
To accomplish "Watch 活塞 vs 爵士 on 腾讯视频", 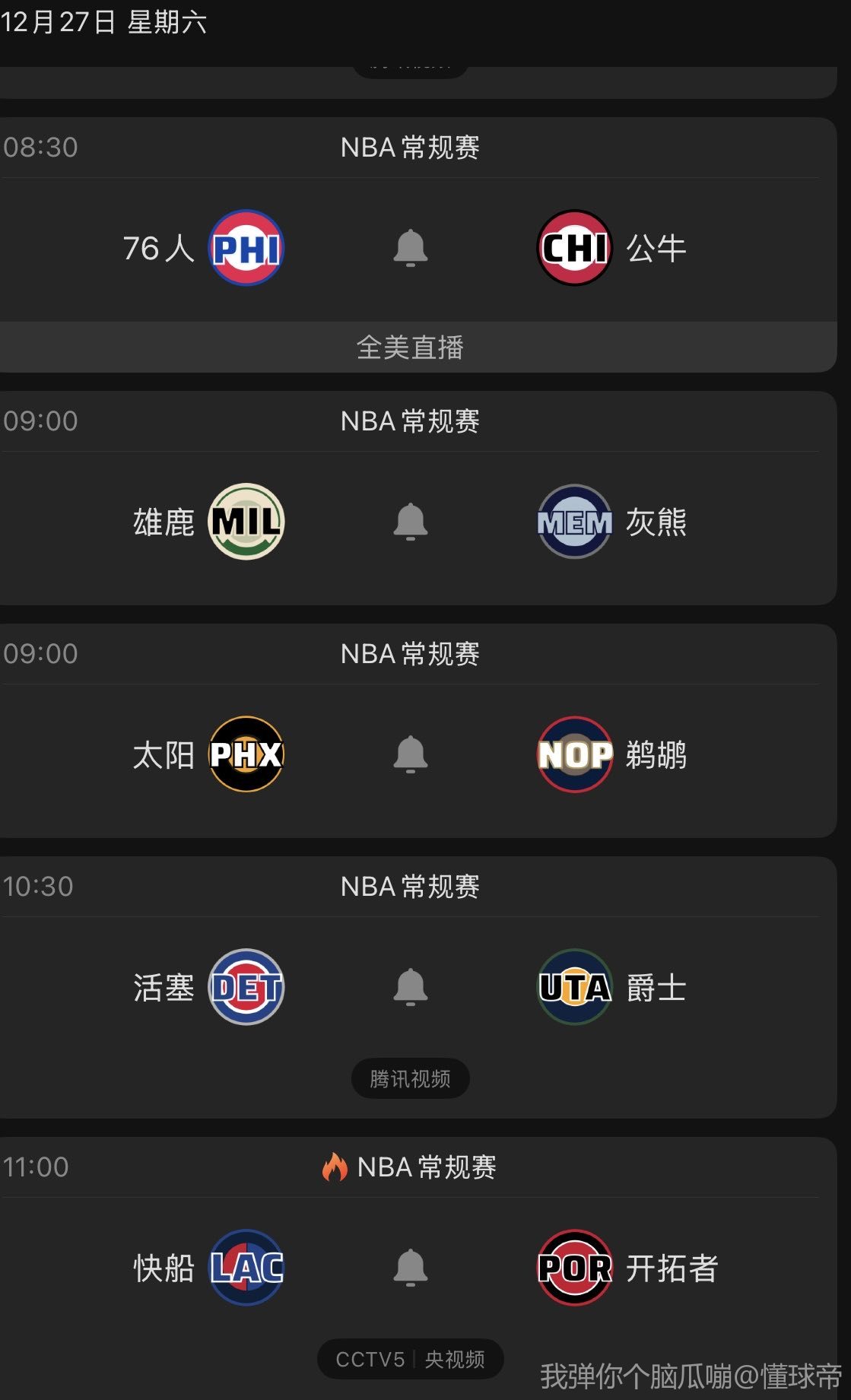I will 410,1078.
